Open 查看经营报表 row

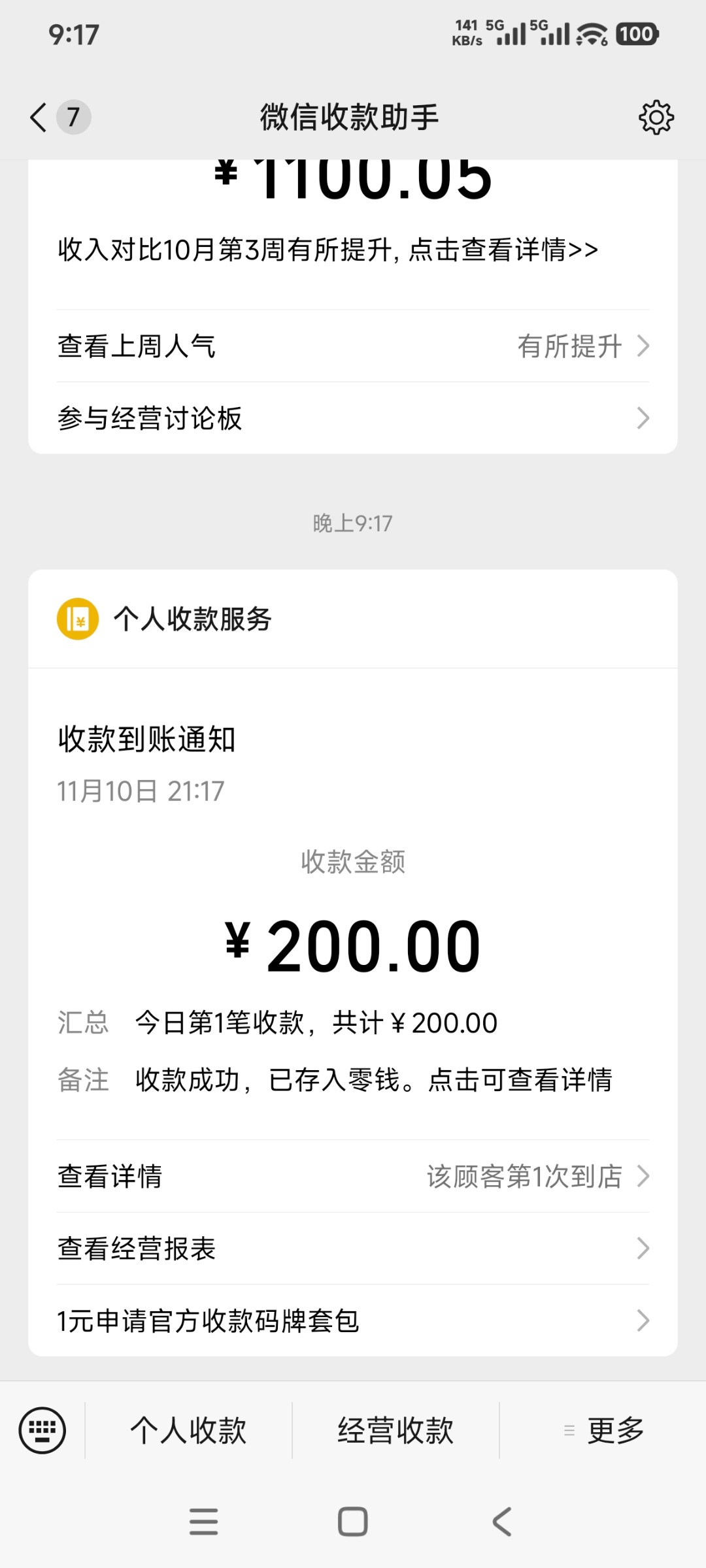(x=353, y=1249)
